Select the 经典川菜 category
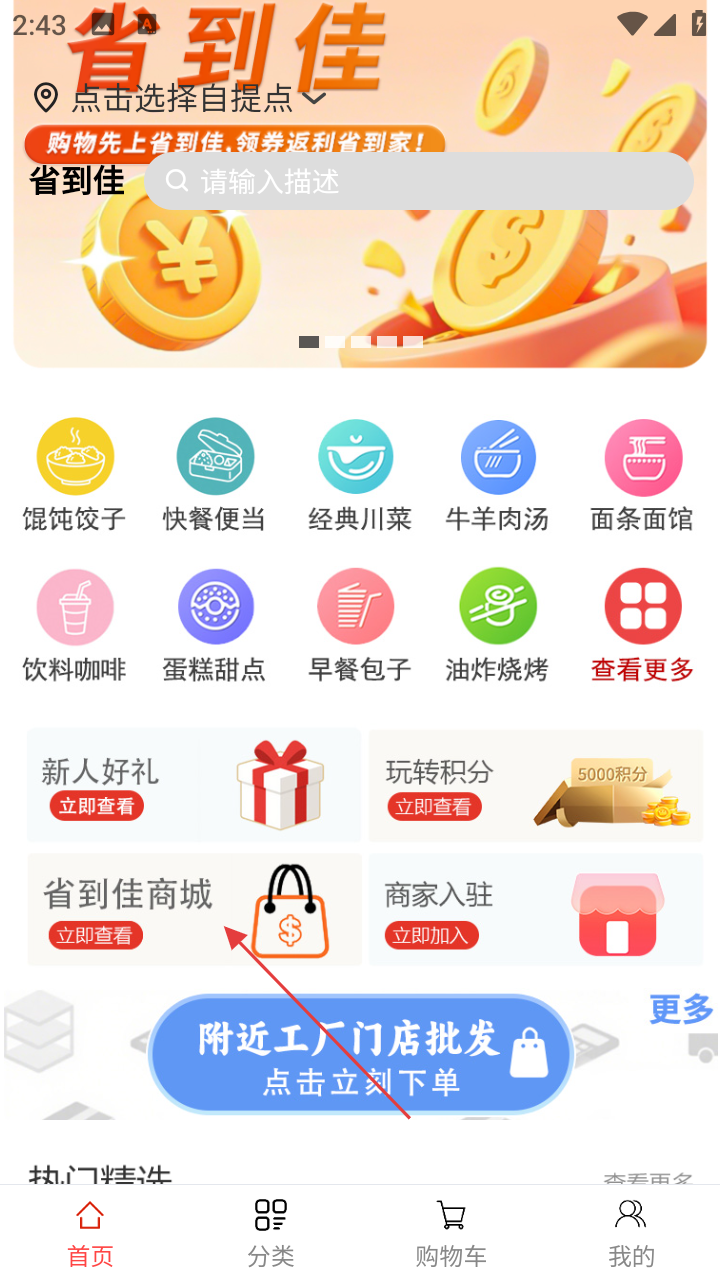 tap(357, 475)
